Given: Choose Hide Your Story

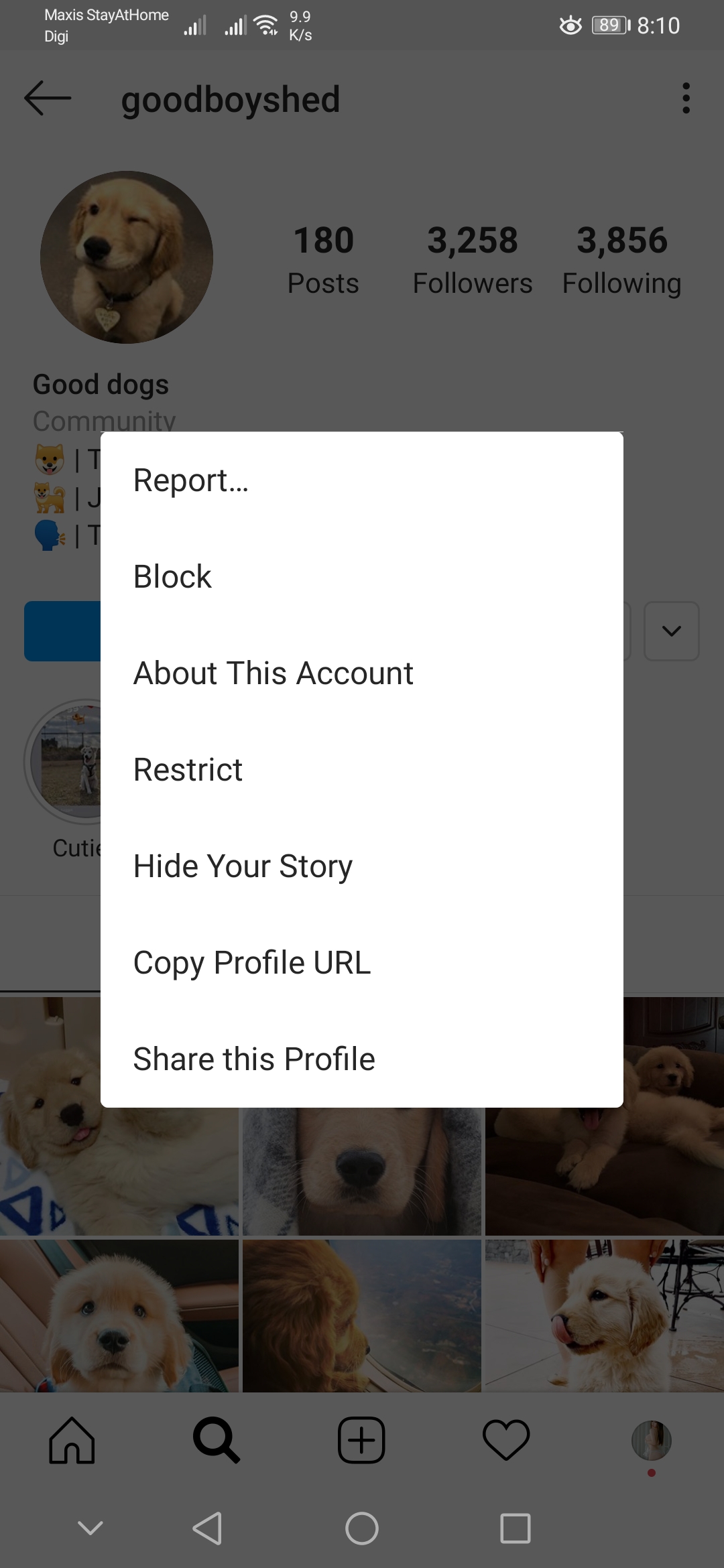Looking at the screenshot, I should coord(362,866).
